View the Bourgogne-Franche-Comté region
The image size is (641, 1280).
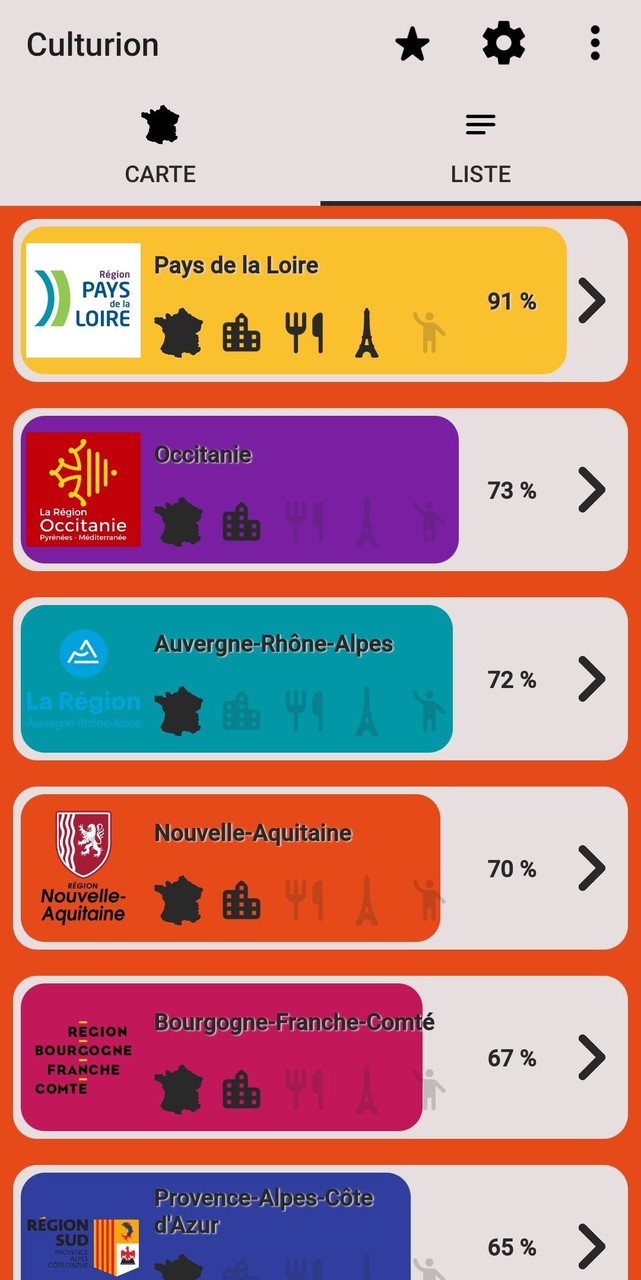pyautogui.click(x=320, y=1056)
